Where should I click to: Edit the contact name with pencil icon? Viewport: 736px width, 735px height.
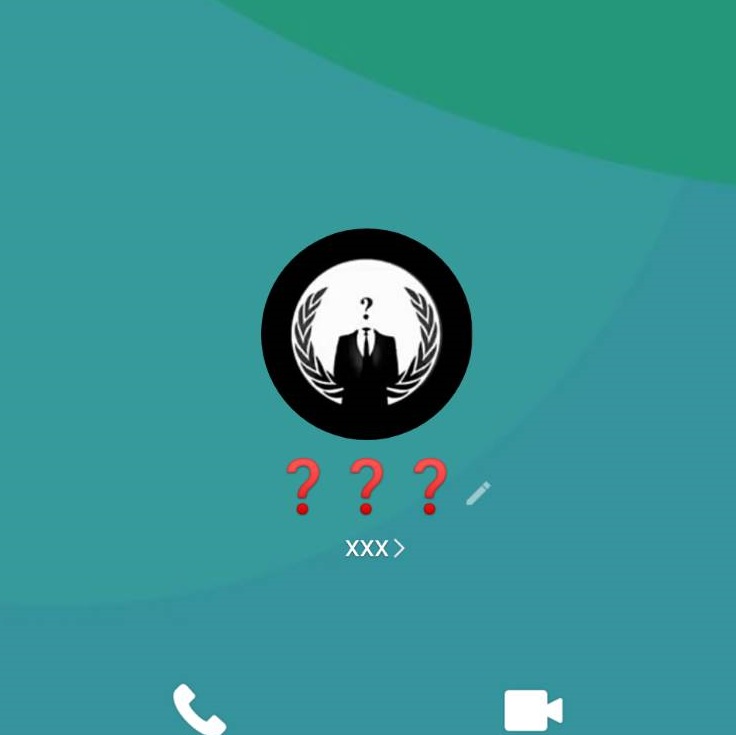click(x=478, y=493)
